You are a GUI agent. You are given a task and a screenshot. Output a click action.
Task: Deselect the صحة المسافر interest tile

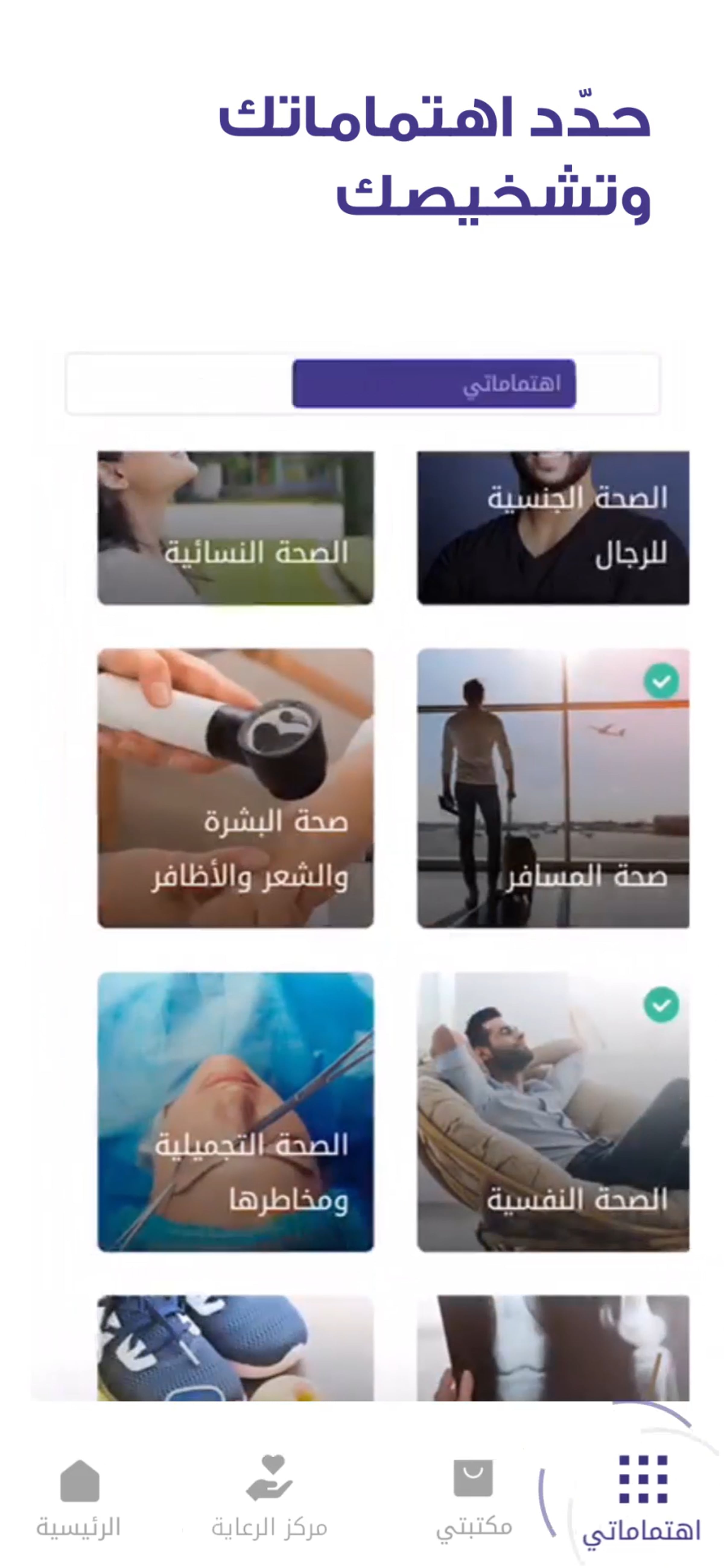553,788
